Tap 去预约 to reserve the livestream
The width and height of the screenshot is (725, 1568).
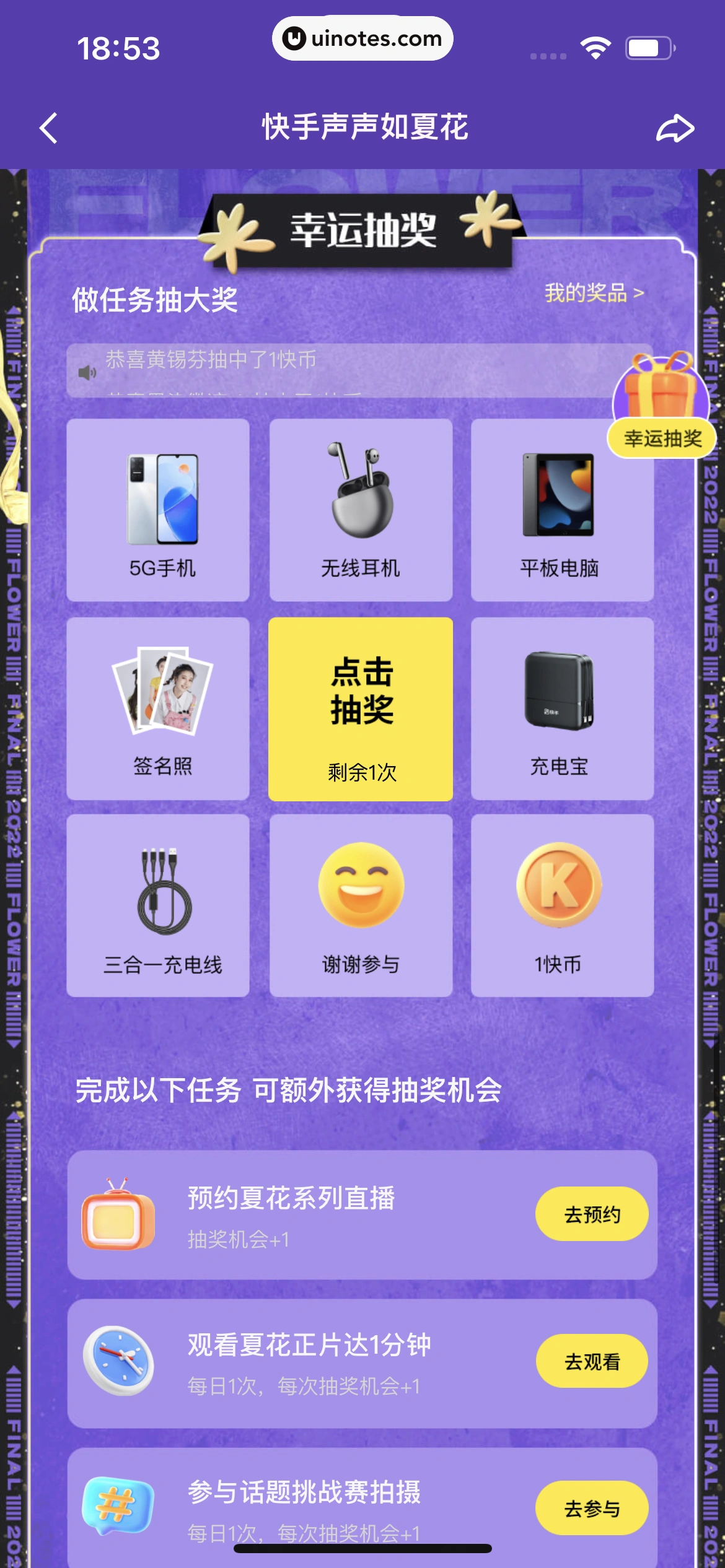point(591,1214)
